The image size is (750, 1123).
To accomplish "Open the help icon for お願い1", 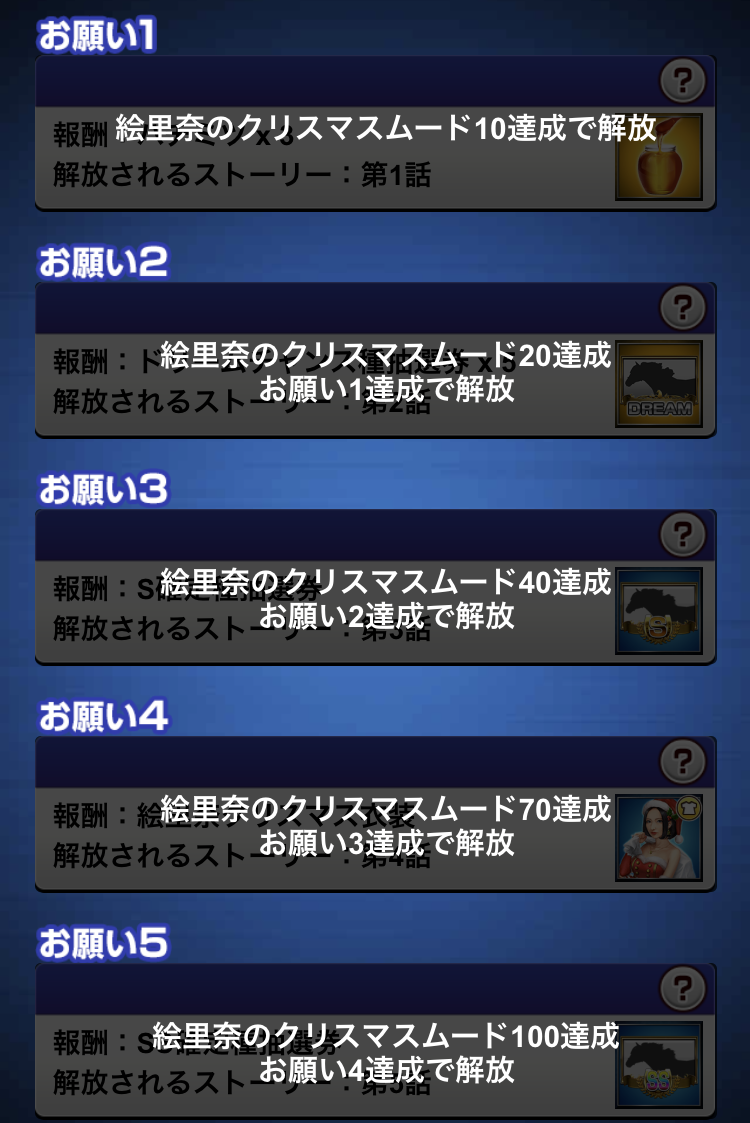I will tap(684, 80).
